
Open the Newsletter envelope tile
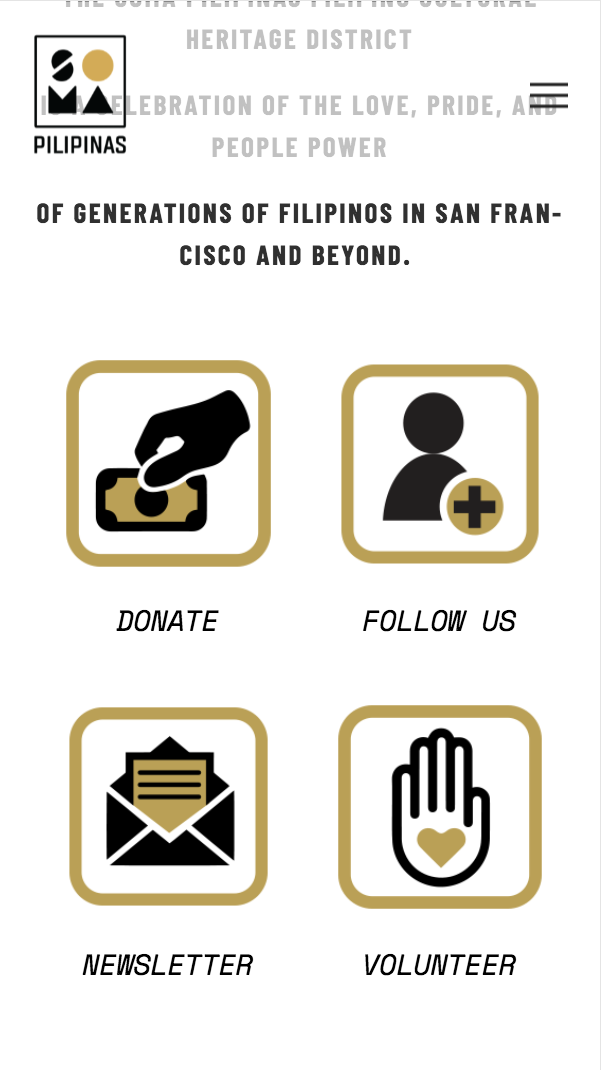(168, 807)
